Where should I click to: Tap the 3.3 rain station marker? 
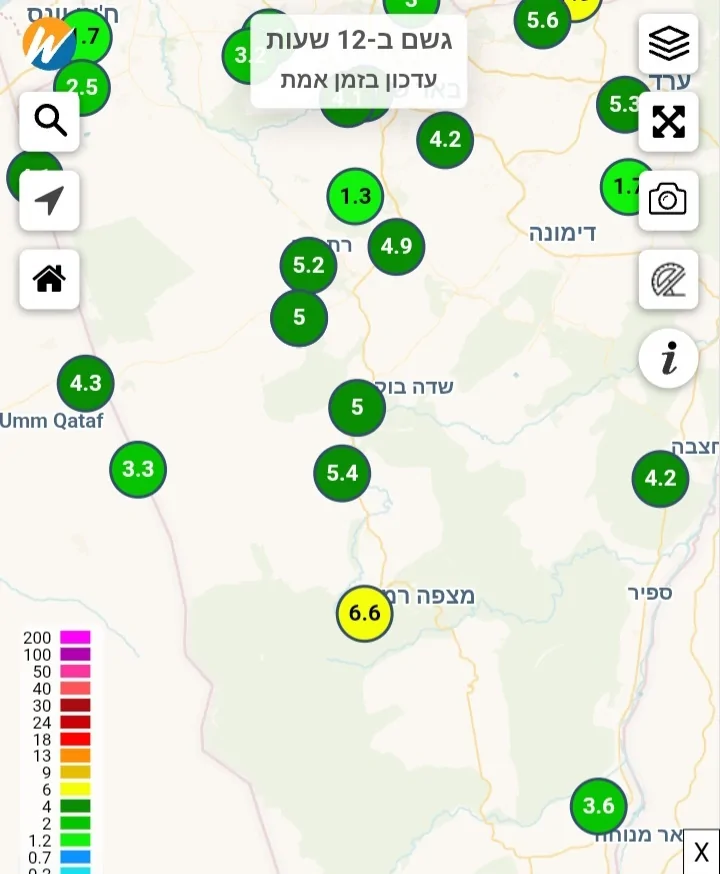point(138,469)
